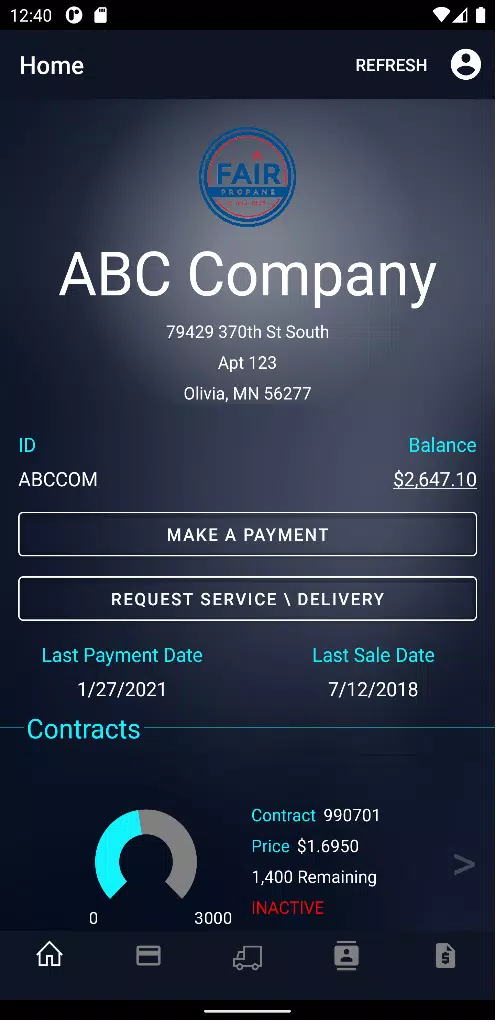Viewport: 500px width, 1024px height.
Task: Tap MAKE A PAYMENT
Action: (247, 534)
